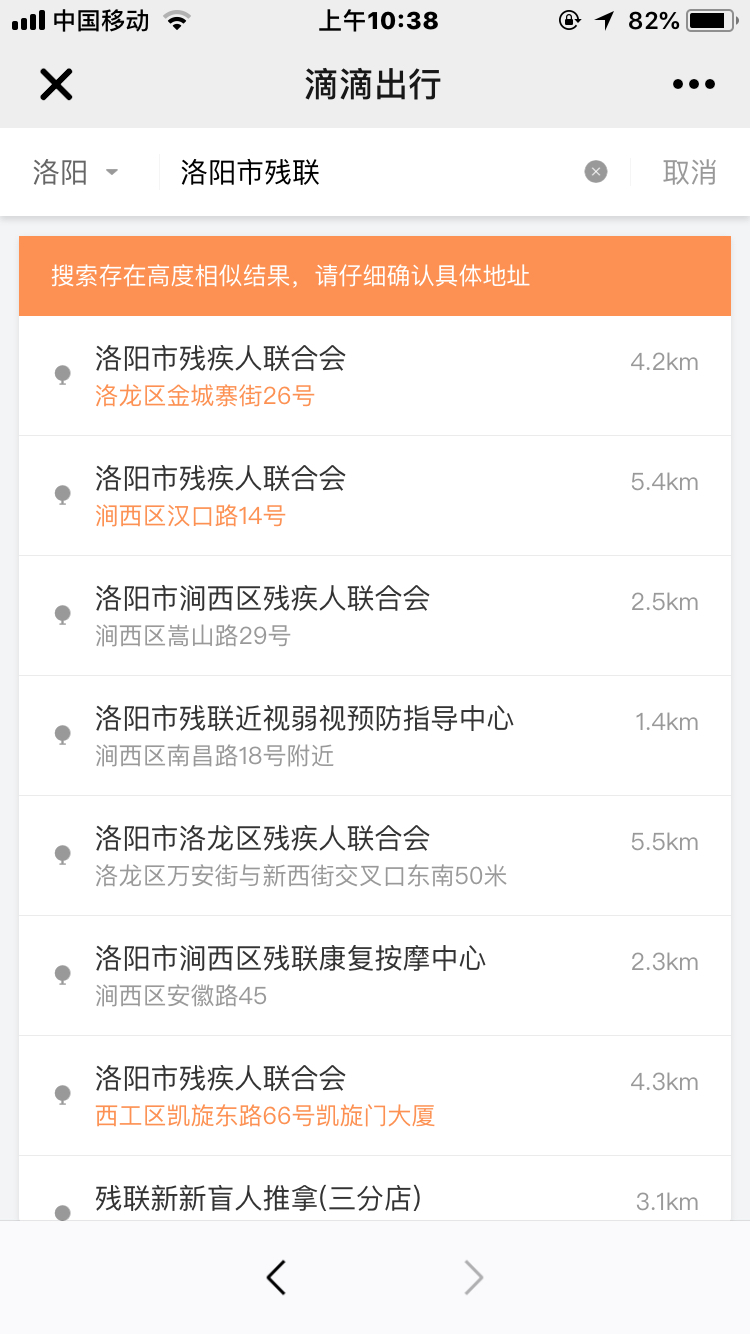Close the 滴滴出行 page with the X
This screenshot has height=1334, width=750.
56,85
